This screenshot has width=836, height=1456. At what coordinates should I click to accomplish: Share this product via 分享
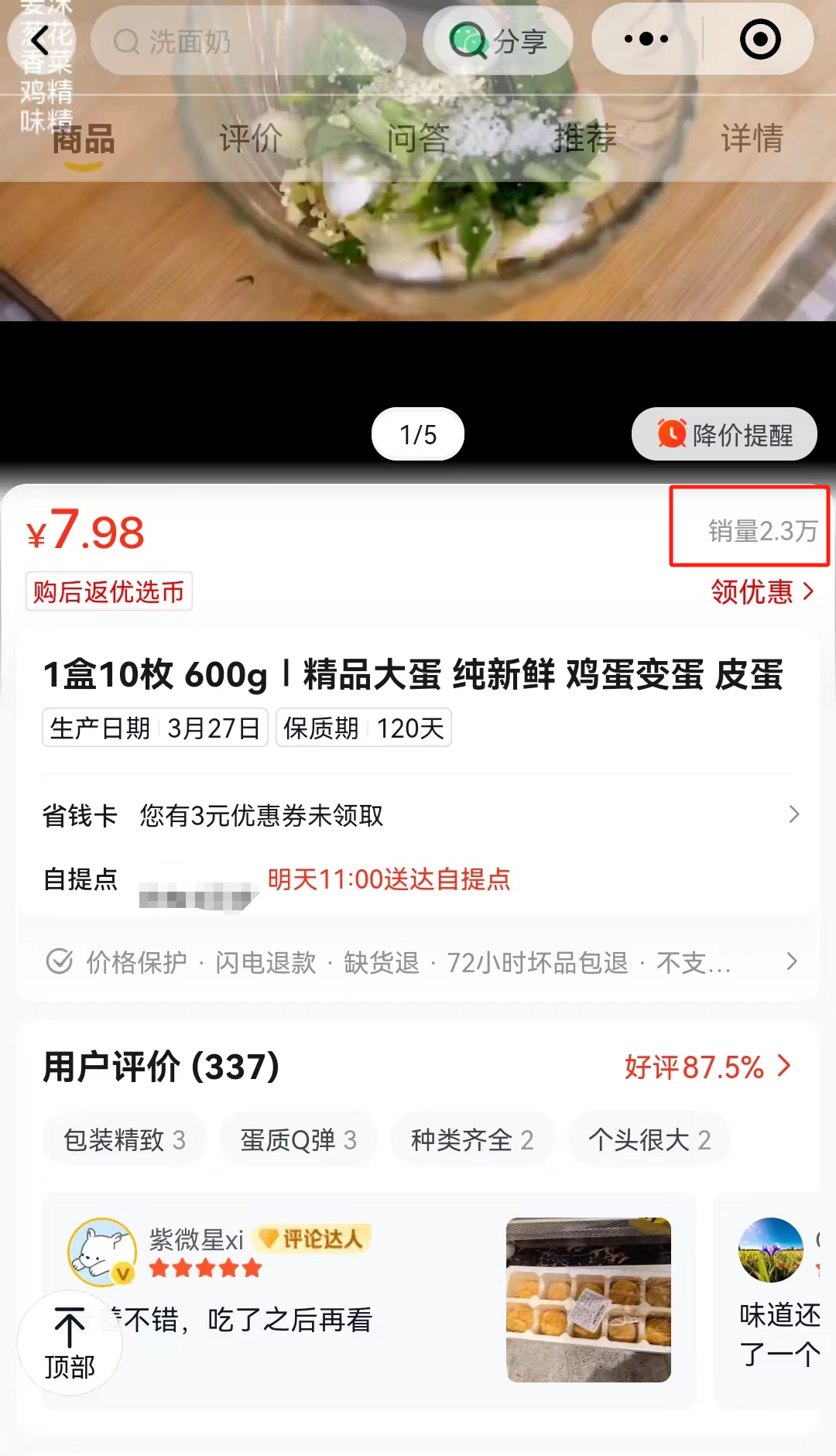(499, 41)
